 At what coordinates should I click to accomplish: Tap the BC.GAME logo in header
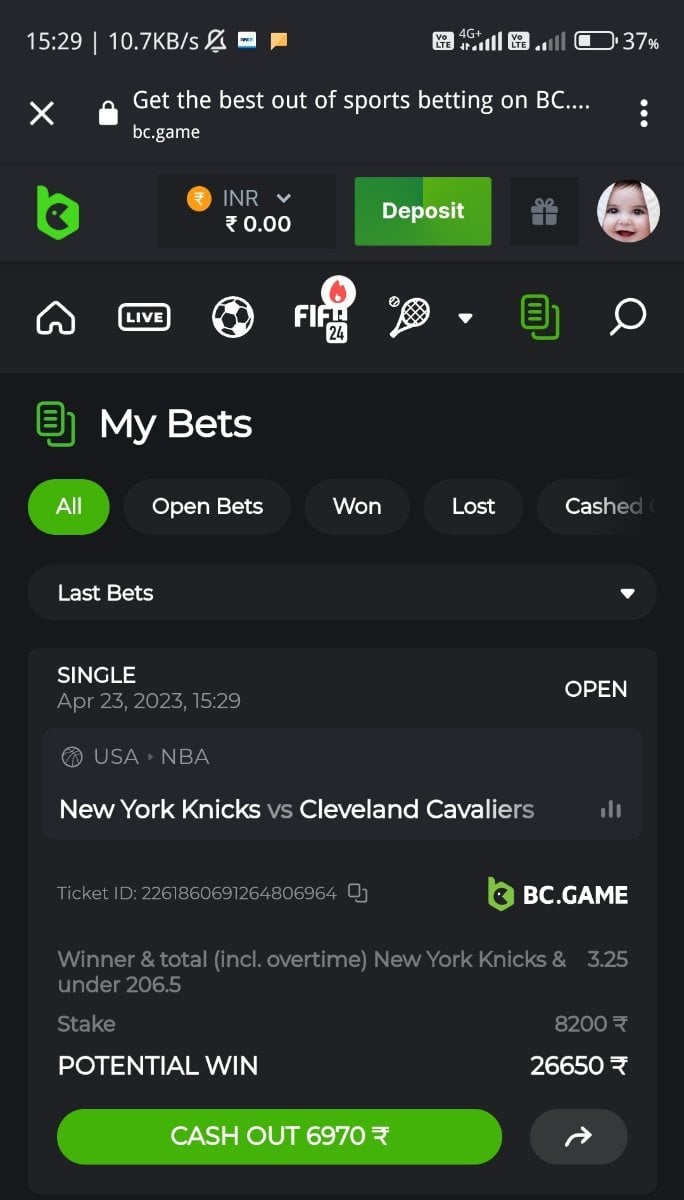[x=58, y=212]
